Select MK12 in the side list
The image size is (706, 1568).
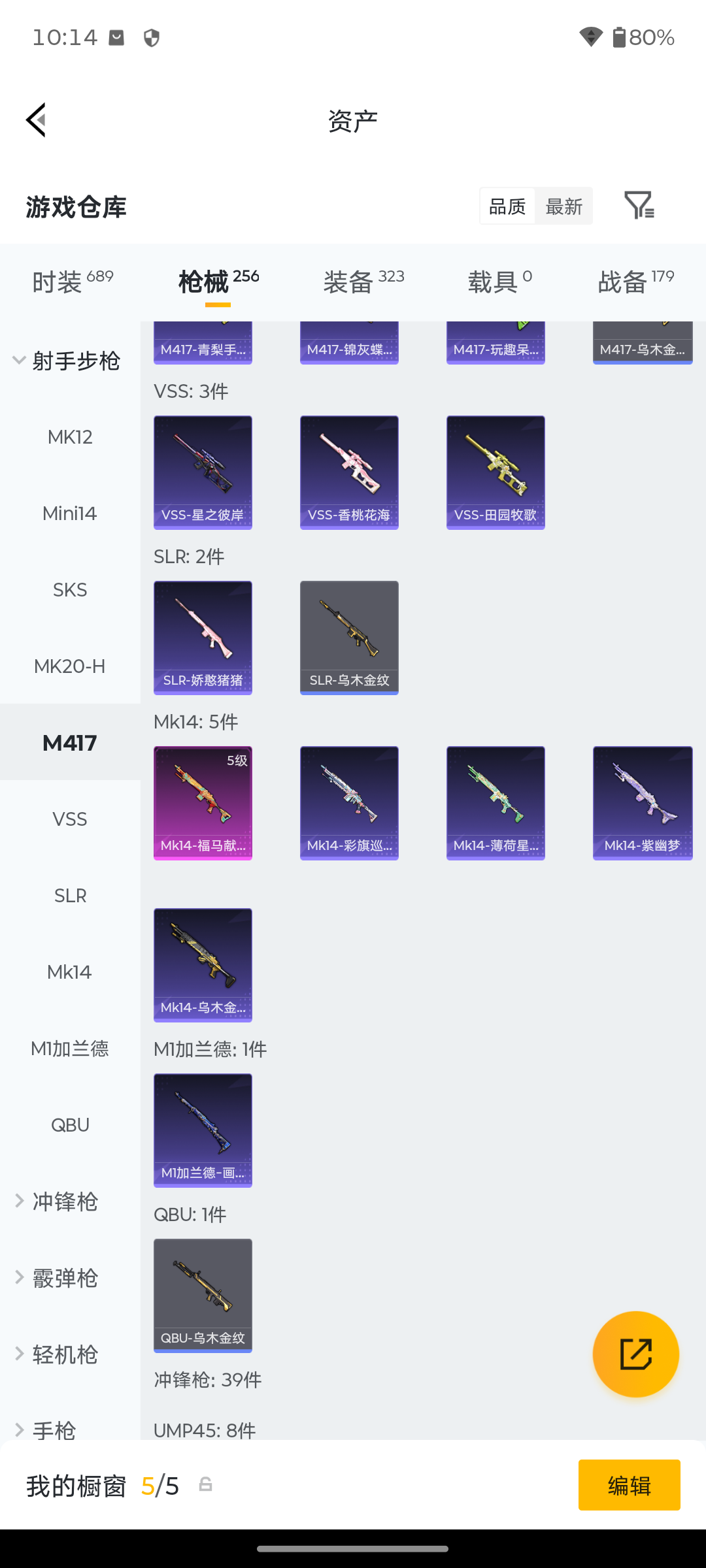coord(70,437)
